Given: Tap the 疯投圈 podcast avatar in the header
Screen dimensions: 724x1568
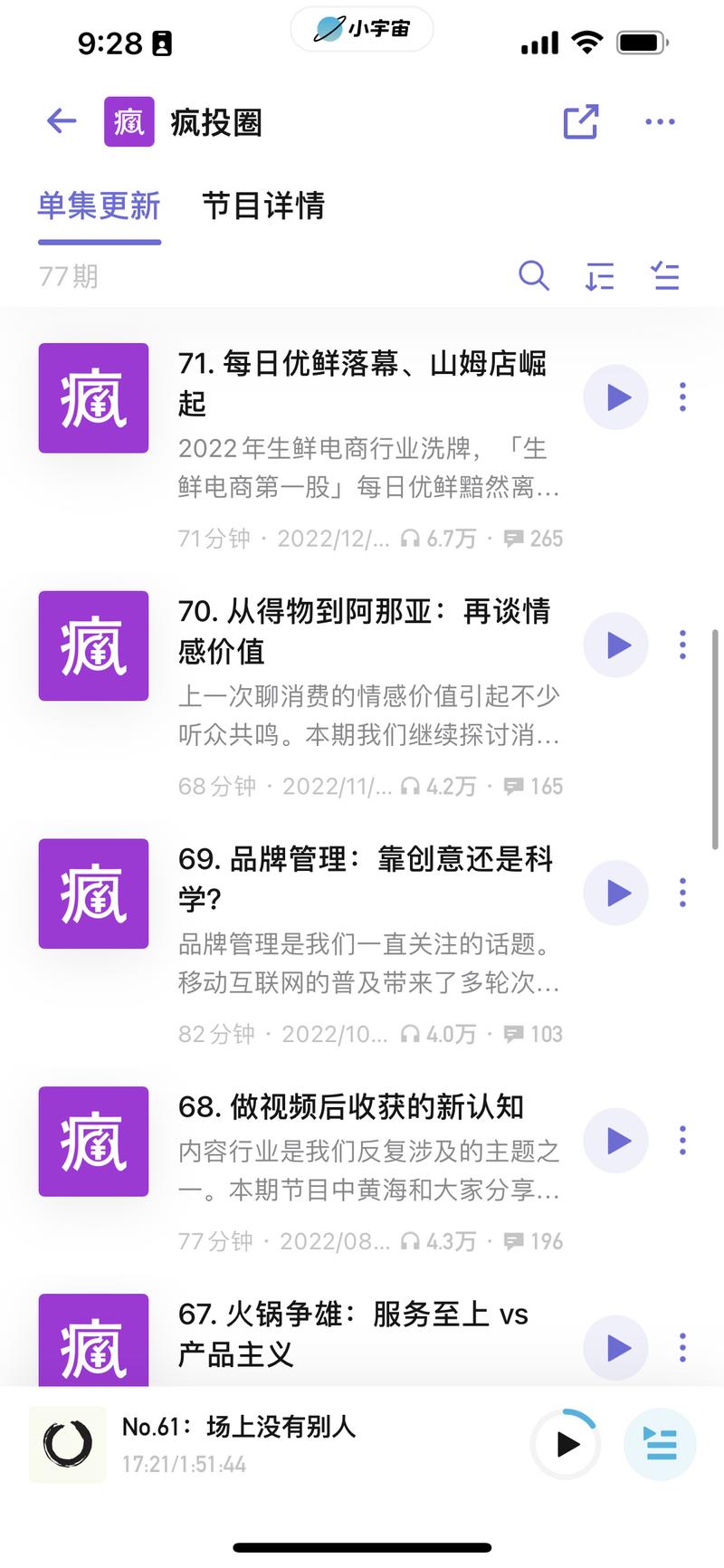Looking at the screenshot, I should (x=129, y=121).
